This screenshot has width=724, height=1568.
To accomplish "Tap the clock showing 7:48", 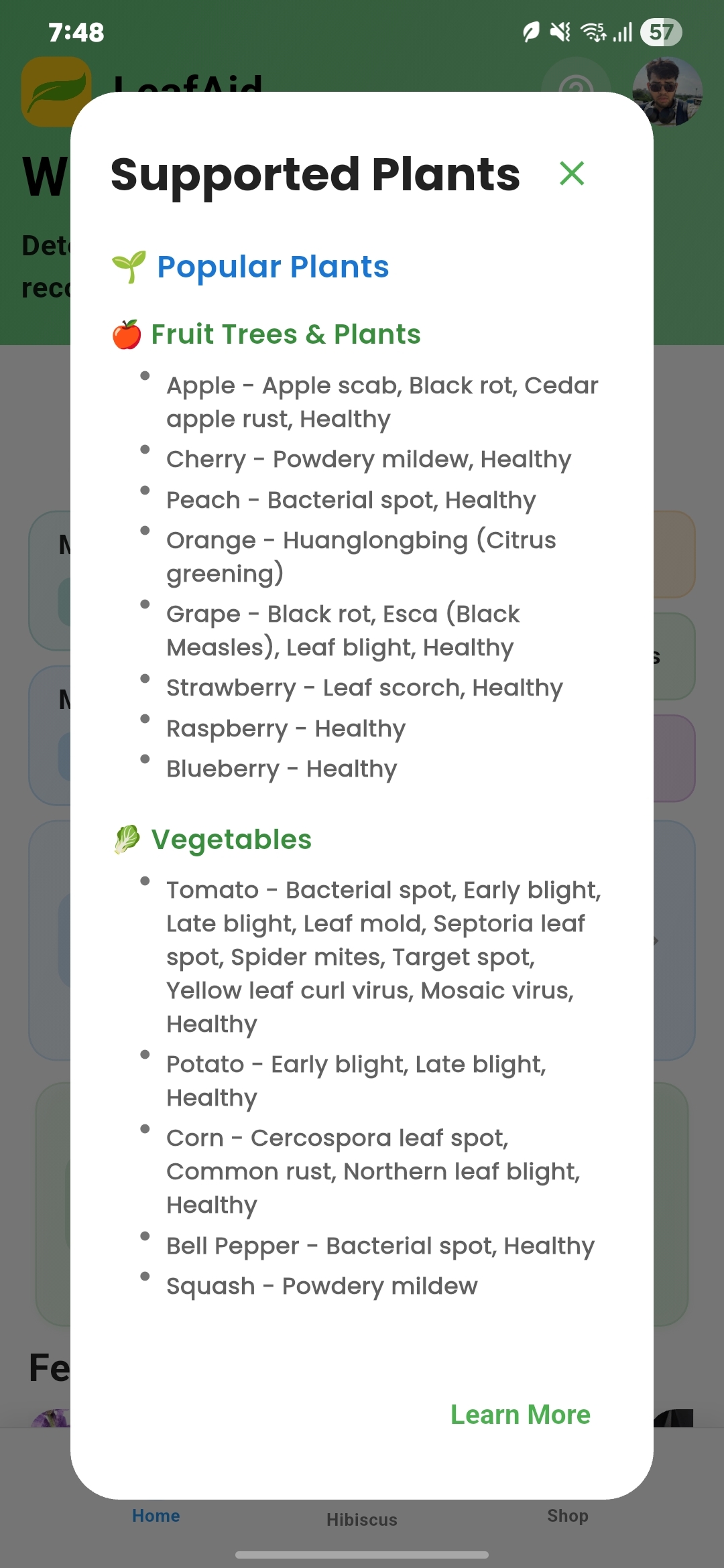I will coord(76,31).
